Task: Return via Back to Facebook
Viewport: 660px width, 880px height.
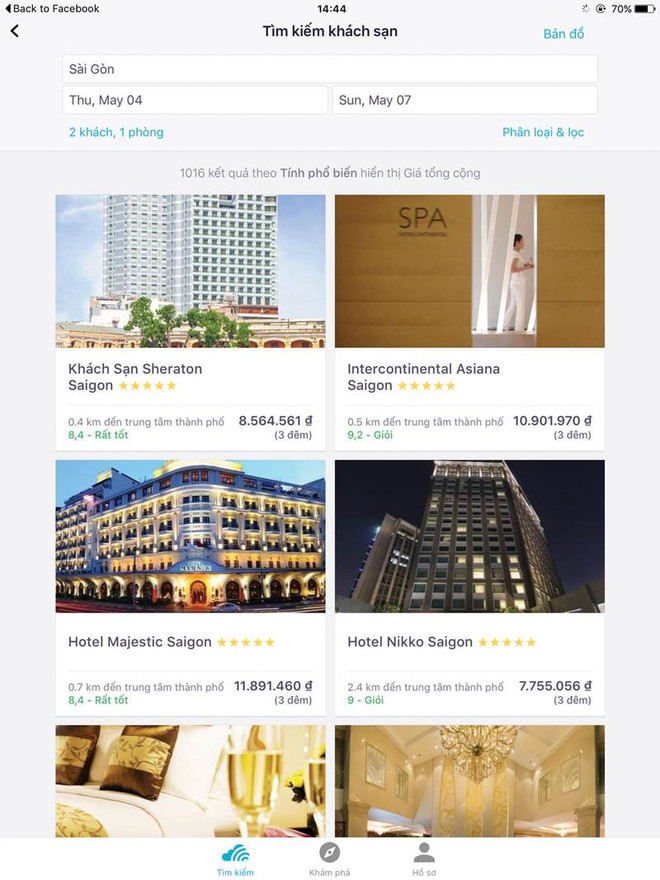Action: tap(52, 8)
